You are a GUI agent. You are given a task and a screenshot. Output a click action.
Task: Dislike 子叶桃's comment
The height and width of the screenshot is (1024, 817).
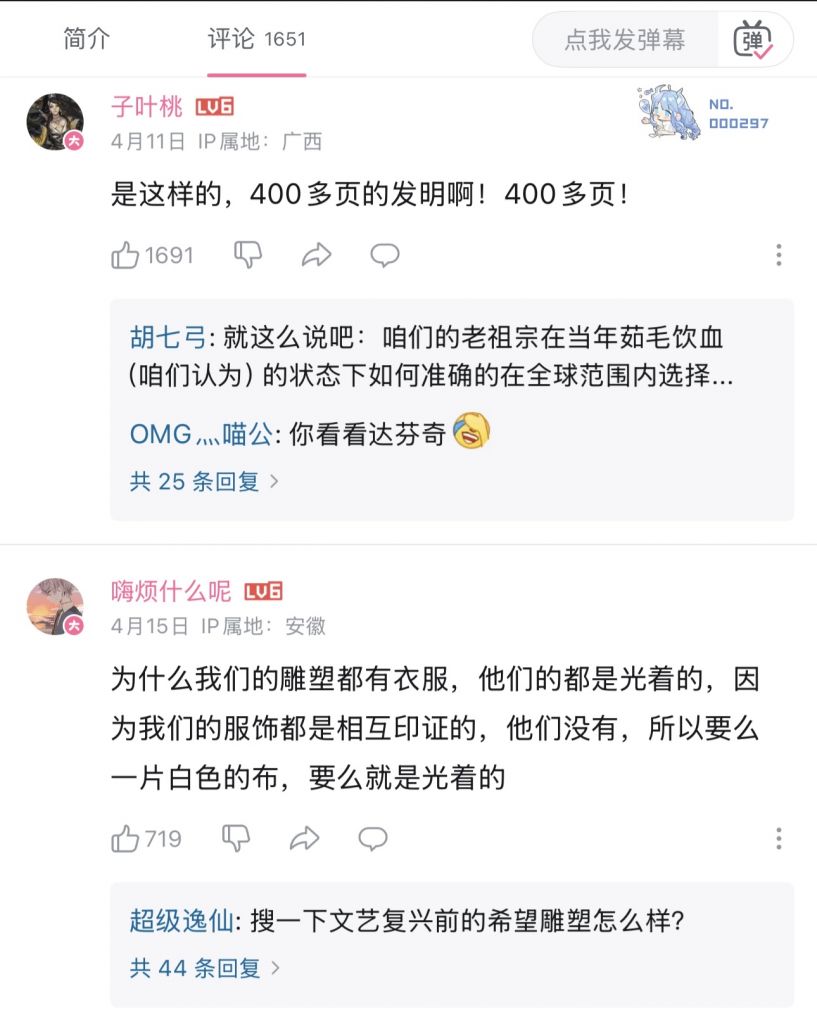point(247,256)
